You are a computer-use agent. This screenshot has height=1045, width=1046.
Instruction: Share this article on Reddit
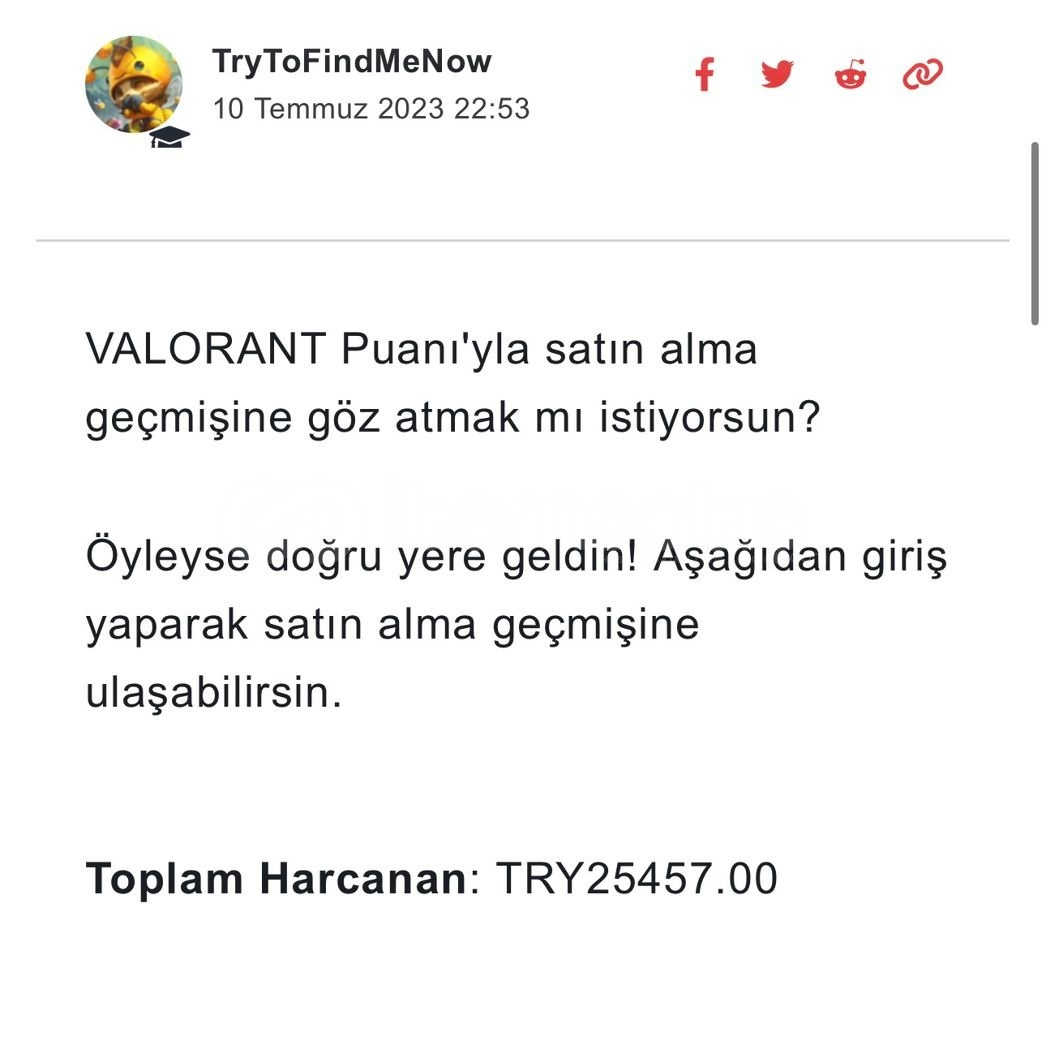[850, 75]
